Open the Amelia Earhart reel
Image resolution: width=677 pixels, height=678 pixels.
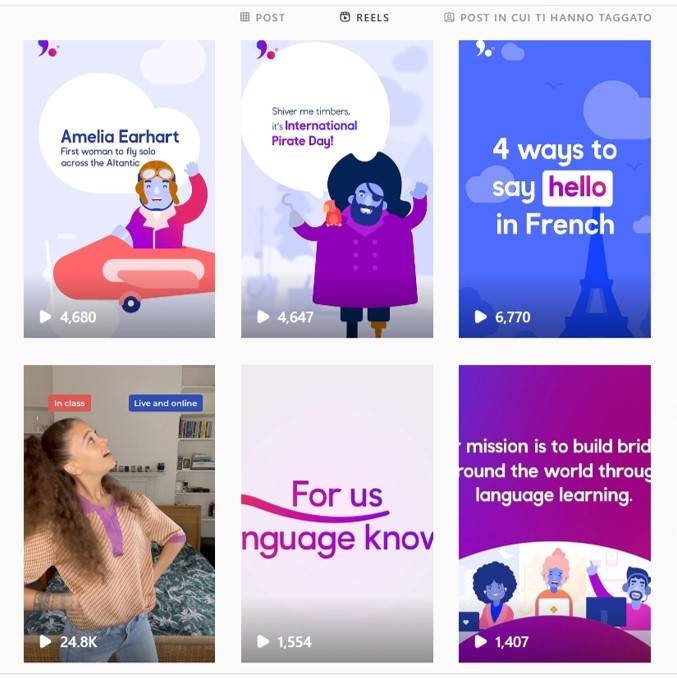[x=119, y=189]
